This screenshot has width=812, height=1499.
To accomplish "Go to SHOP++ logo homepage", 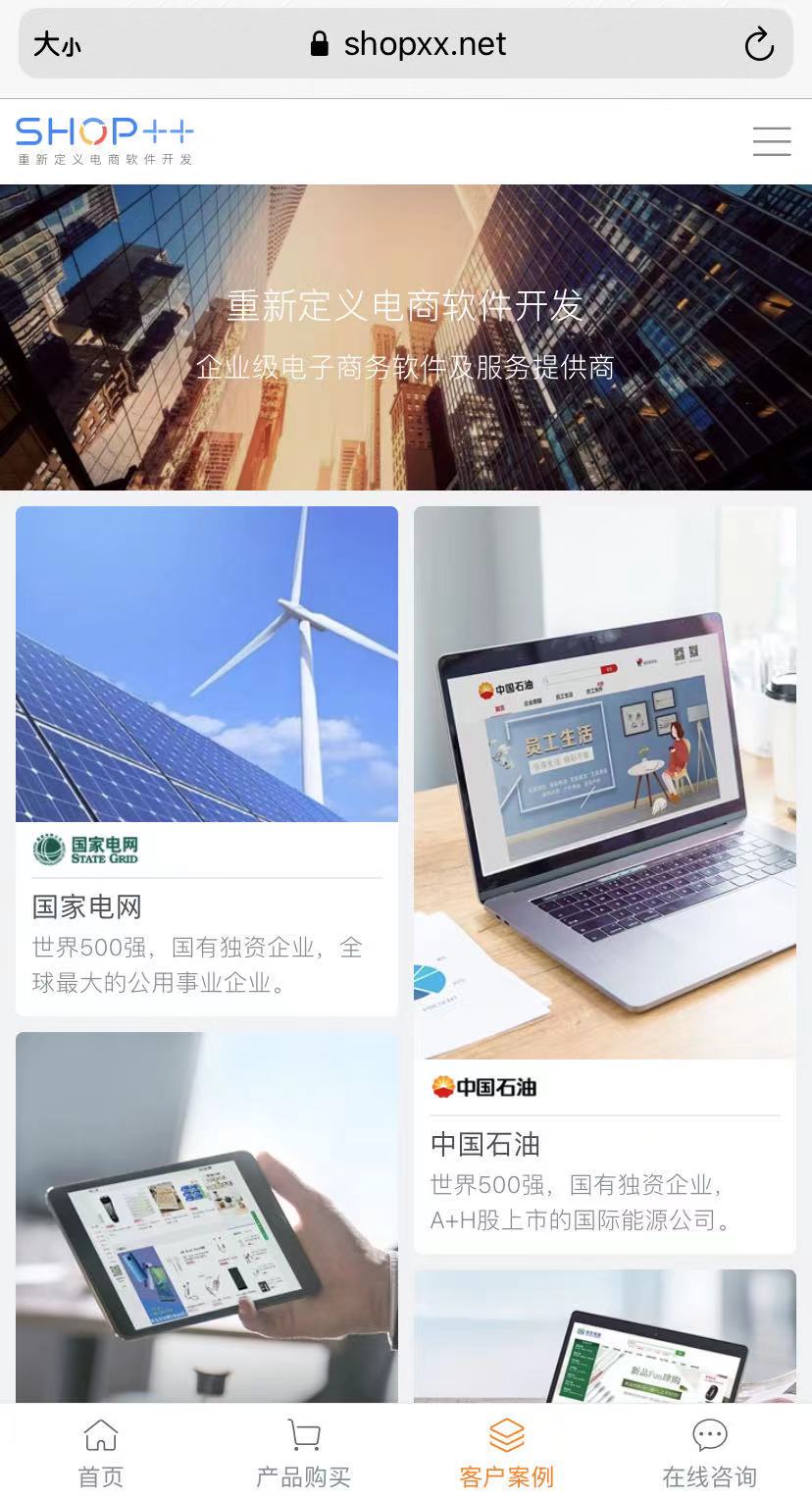I will tap(105, 141).
